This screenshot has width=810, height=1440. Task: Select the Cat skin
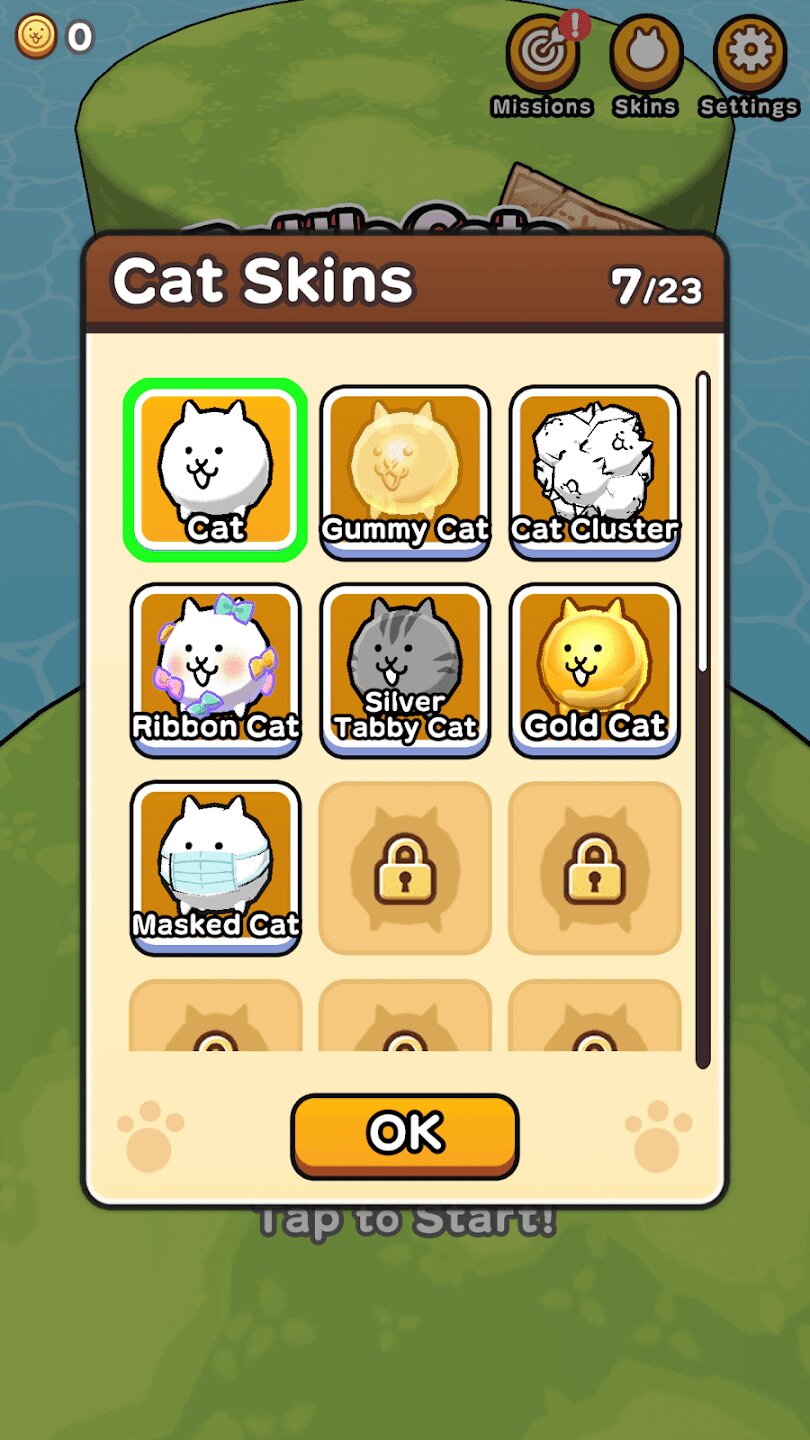click(x=215, y=469)
